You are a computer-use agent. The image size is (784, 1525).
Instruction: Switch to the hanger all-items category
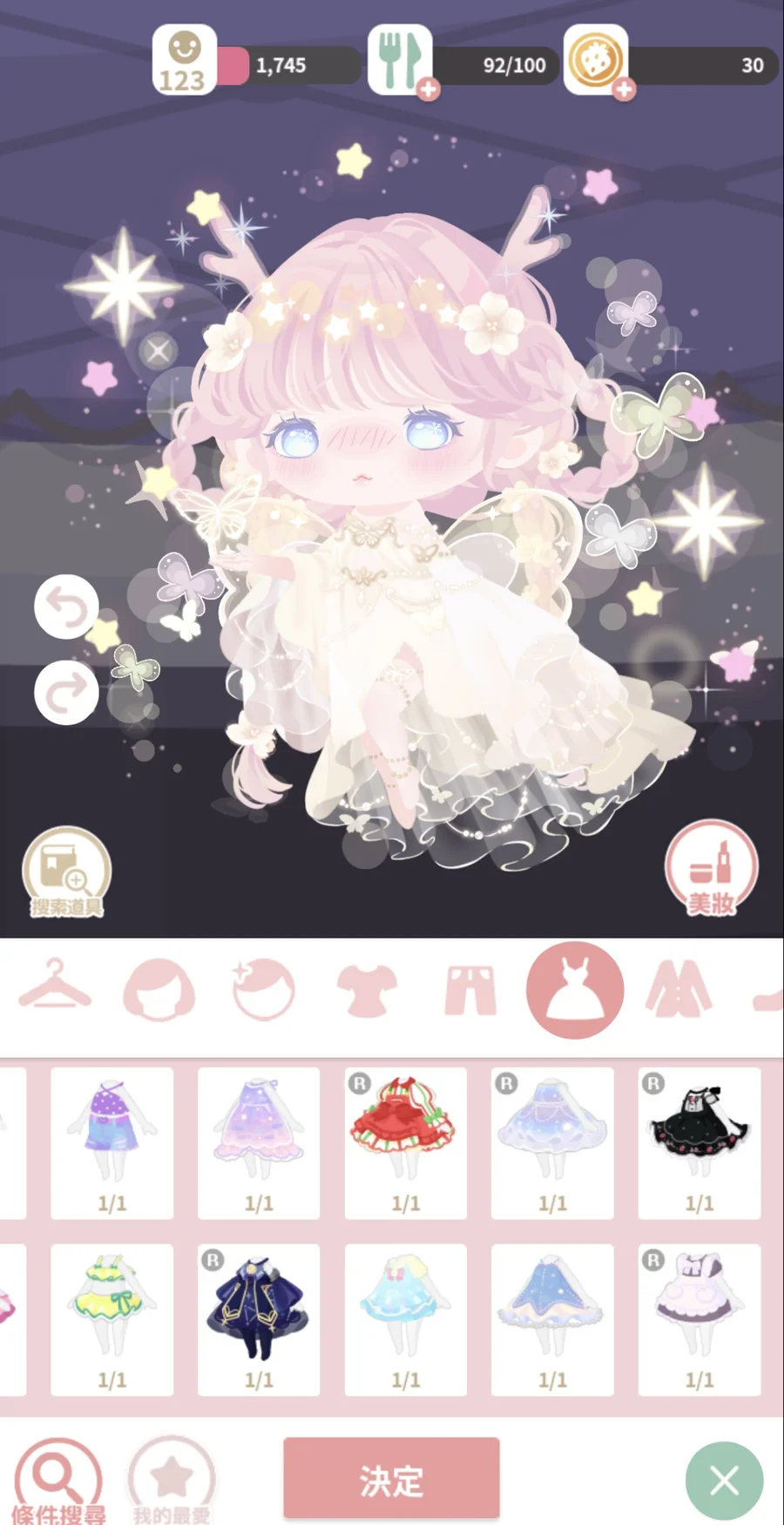[x=54, y=989]
